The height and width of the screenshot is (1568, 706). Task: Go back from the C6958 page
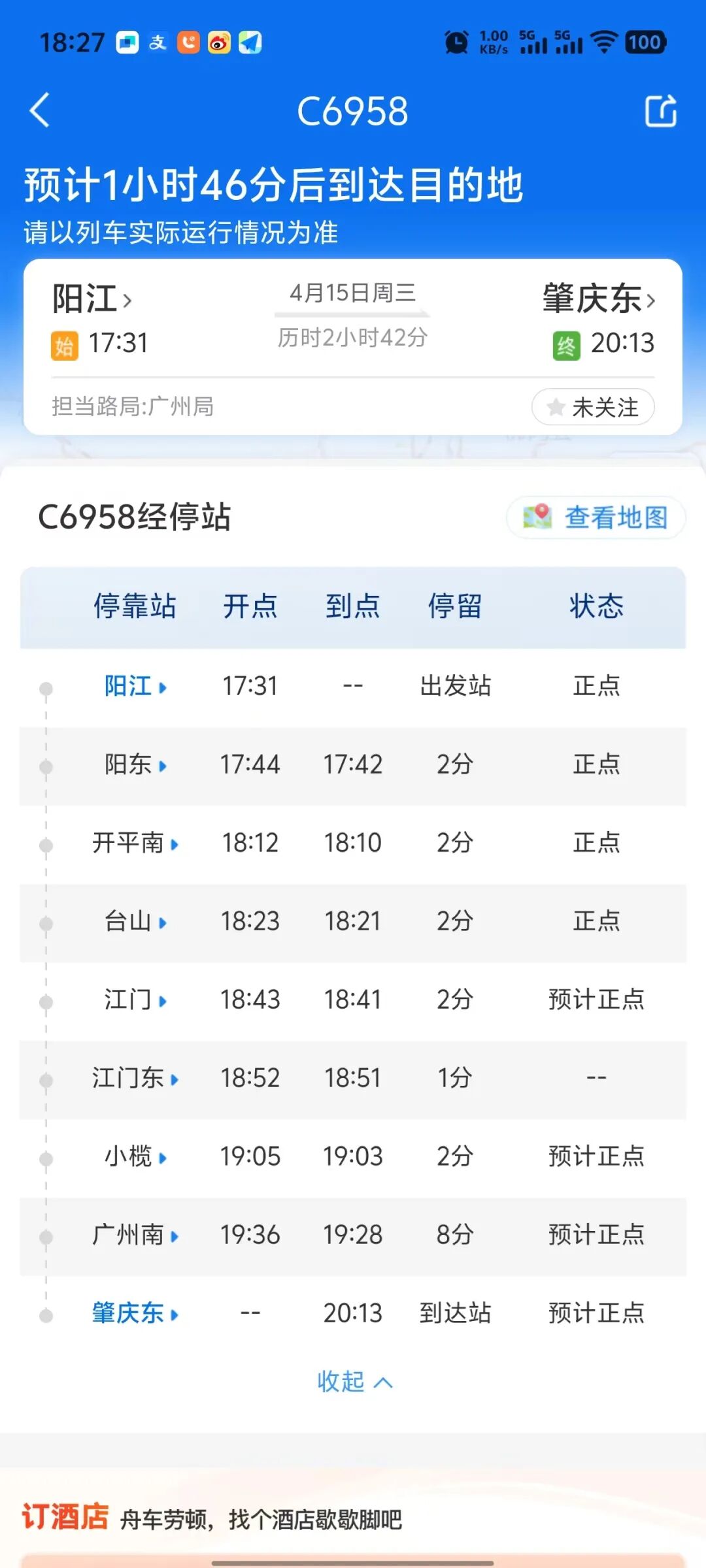41,110
